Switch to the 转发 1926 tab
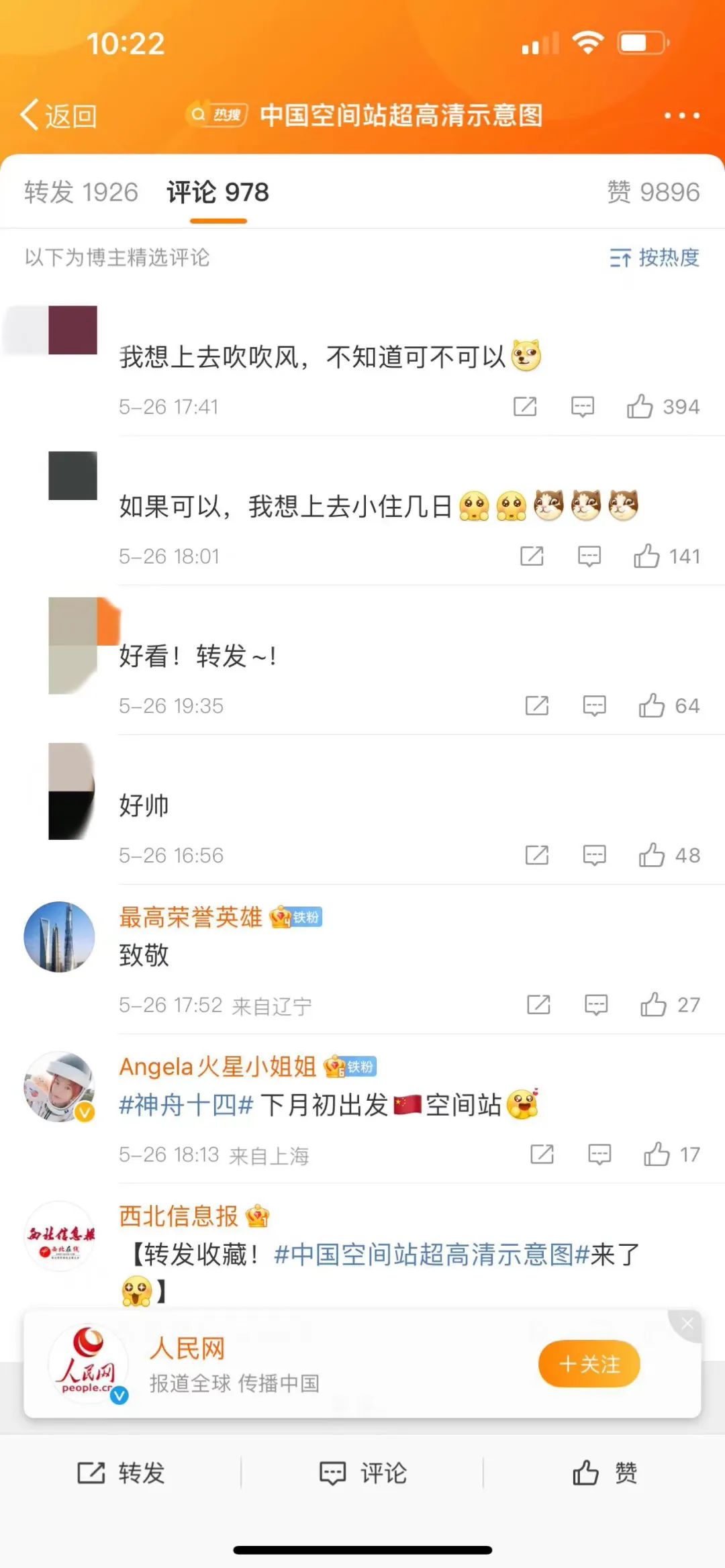 [x=81, y=192]
